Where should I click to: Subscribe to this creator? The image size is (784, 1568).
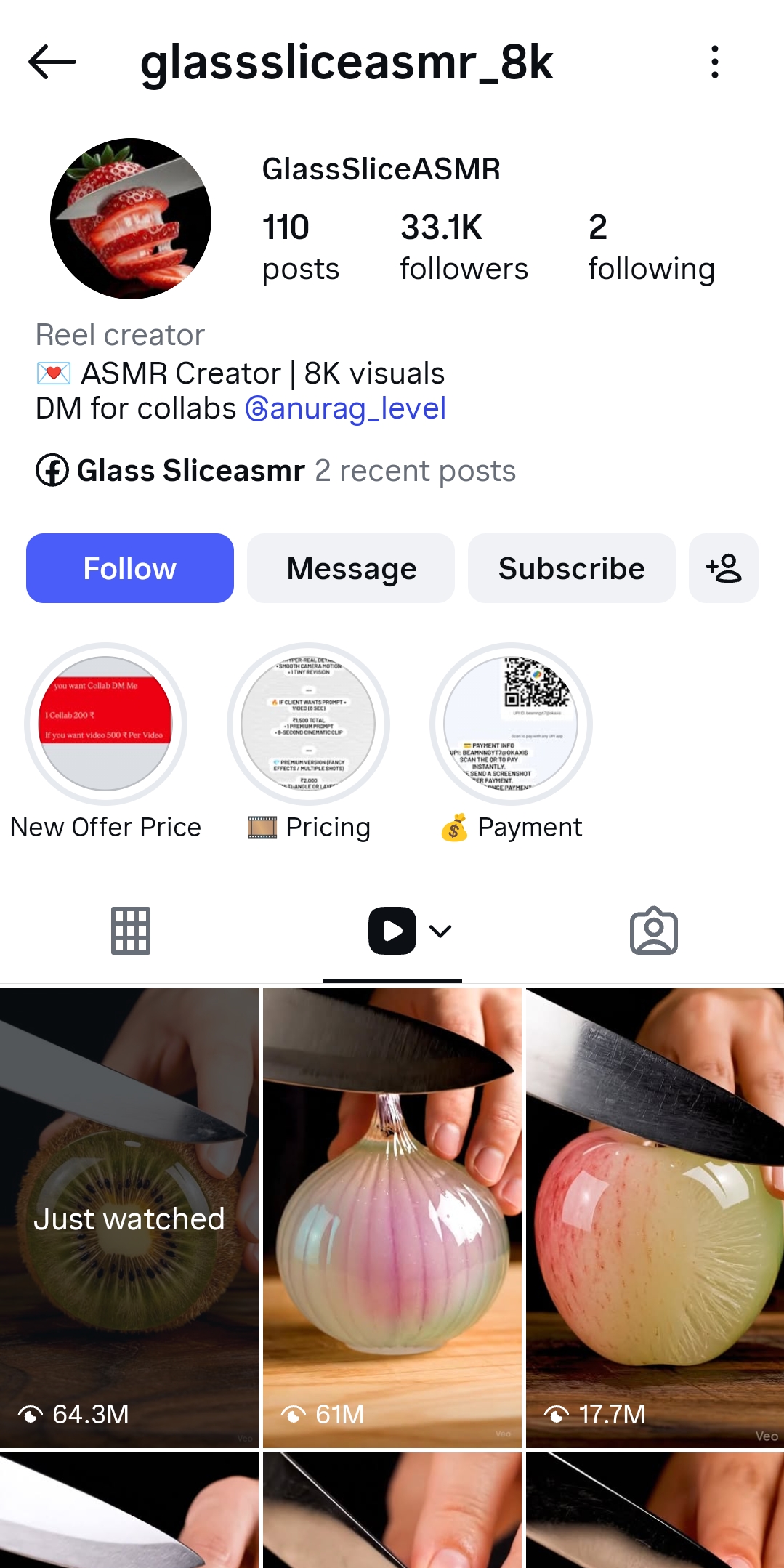pos(571,568)
